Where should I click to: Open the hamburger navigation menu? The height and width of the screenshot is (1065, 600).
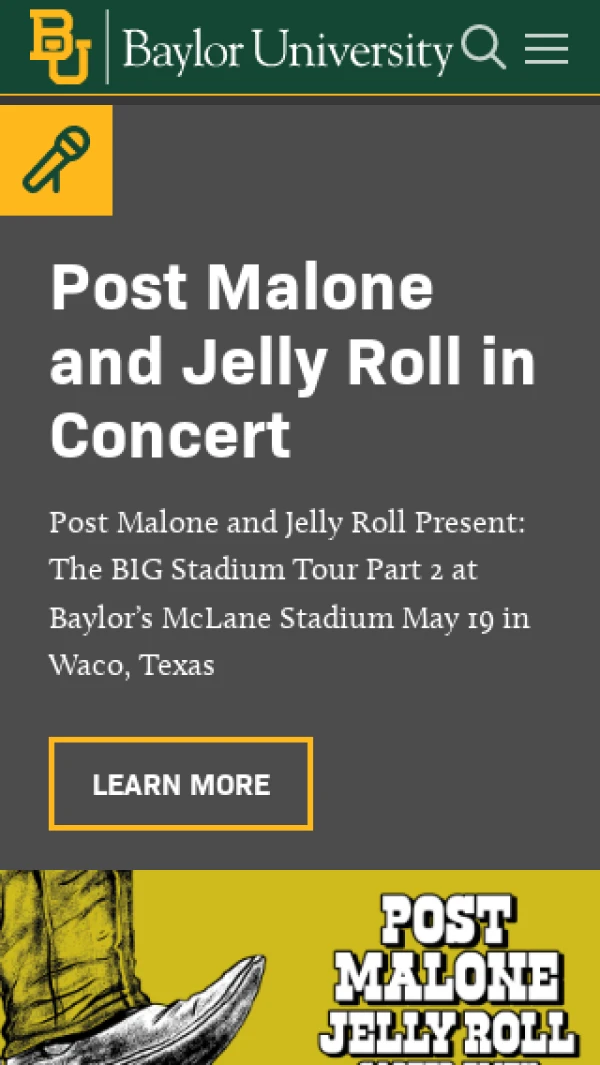(546, 48)
